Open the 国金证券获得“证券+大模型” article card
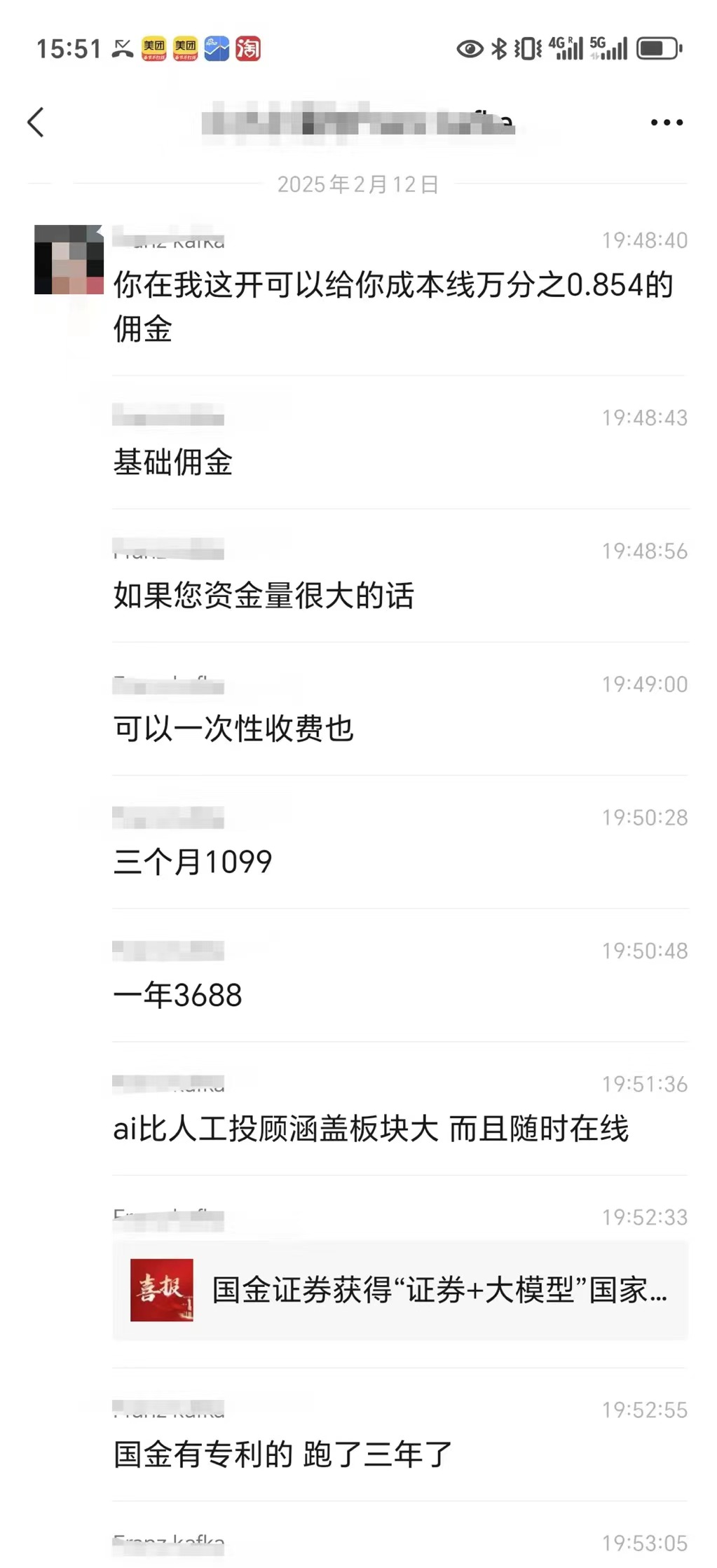The image size is (717, 1568). (x=400, y=1290)
